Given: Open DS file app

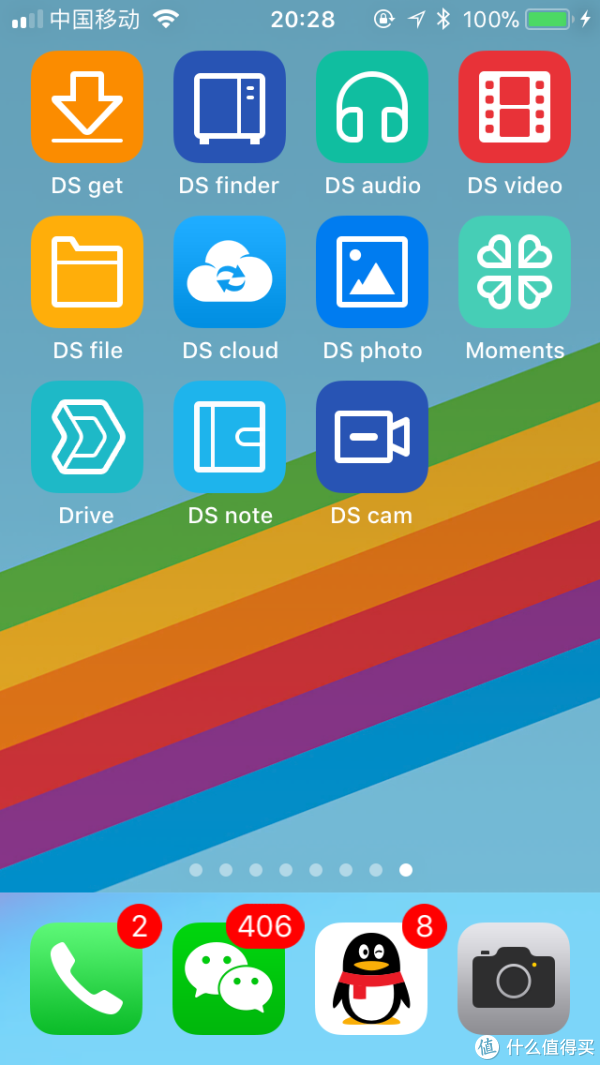Looking at the screenshot, I should tap(87, 272).
